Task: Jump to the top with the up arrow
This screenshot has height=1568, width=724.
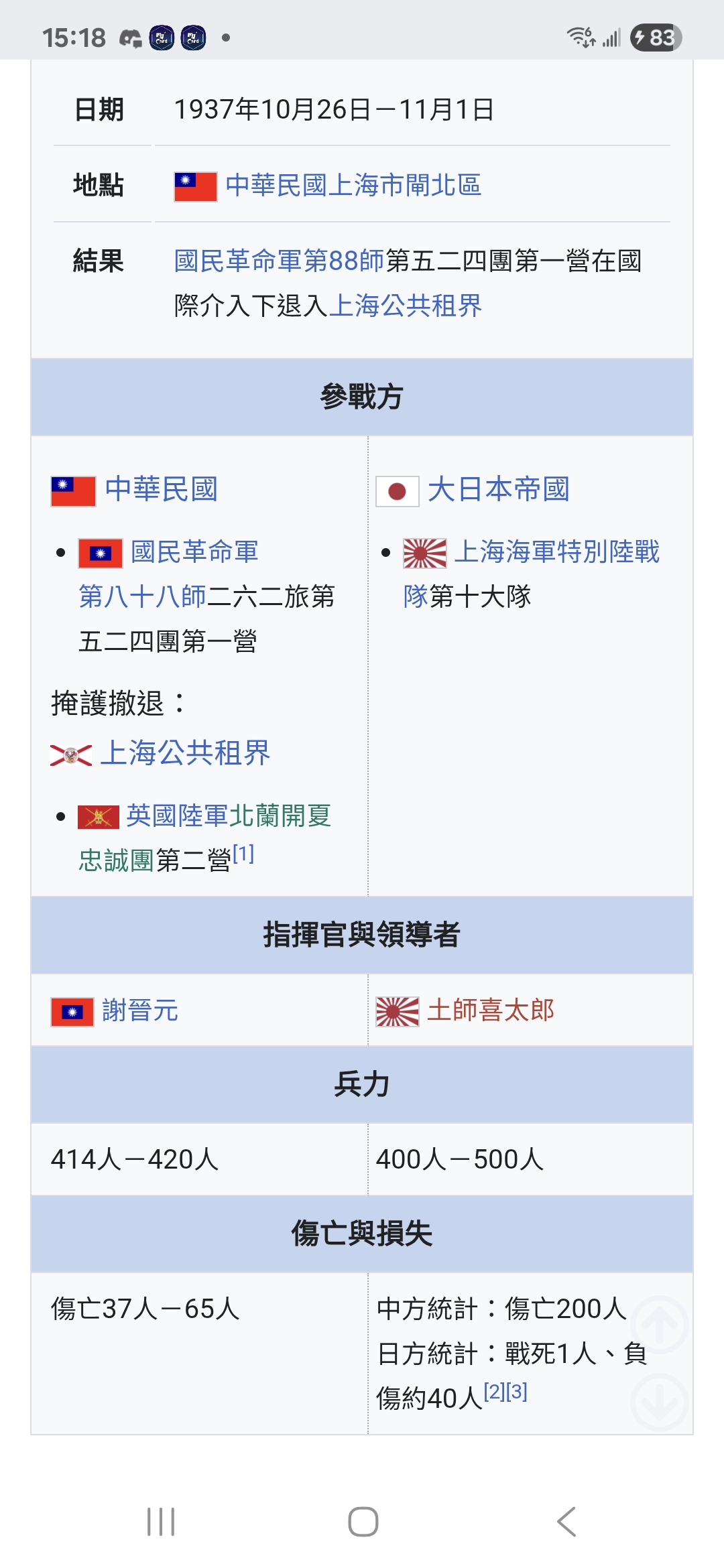Action: click(x=660, y=1325)
